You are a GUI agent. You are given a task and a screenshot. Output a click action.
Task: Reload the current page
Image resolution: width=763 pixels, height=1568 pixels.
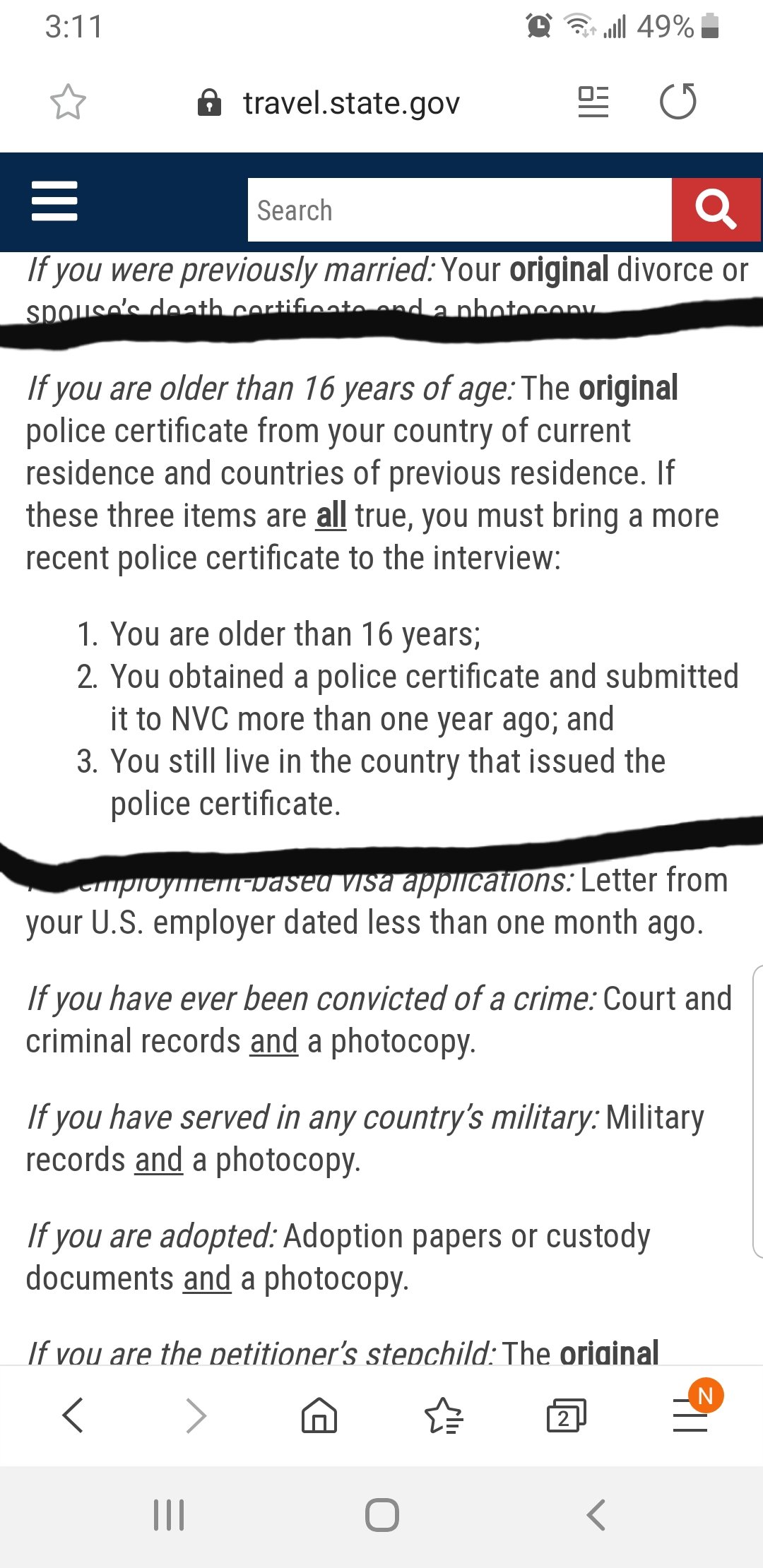[x=678, y=102]
